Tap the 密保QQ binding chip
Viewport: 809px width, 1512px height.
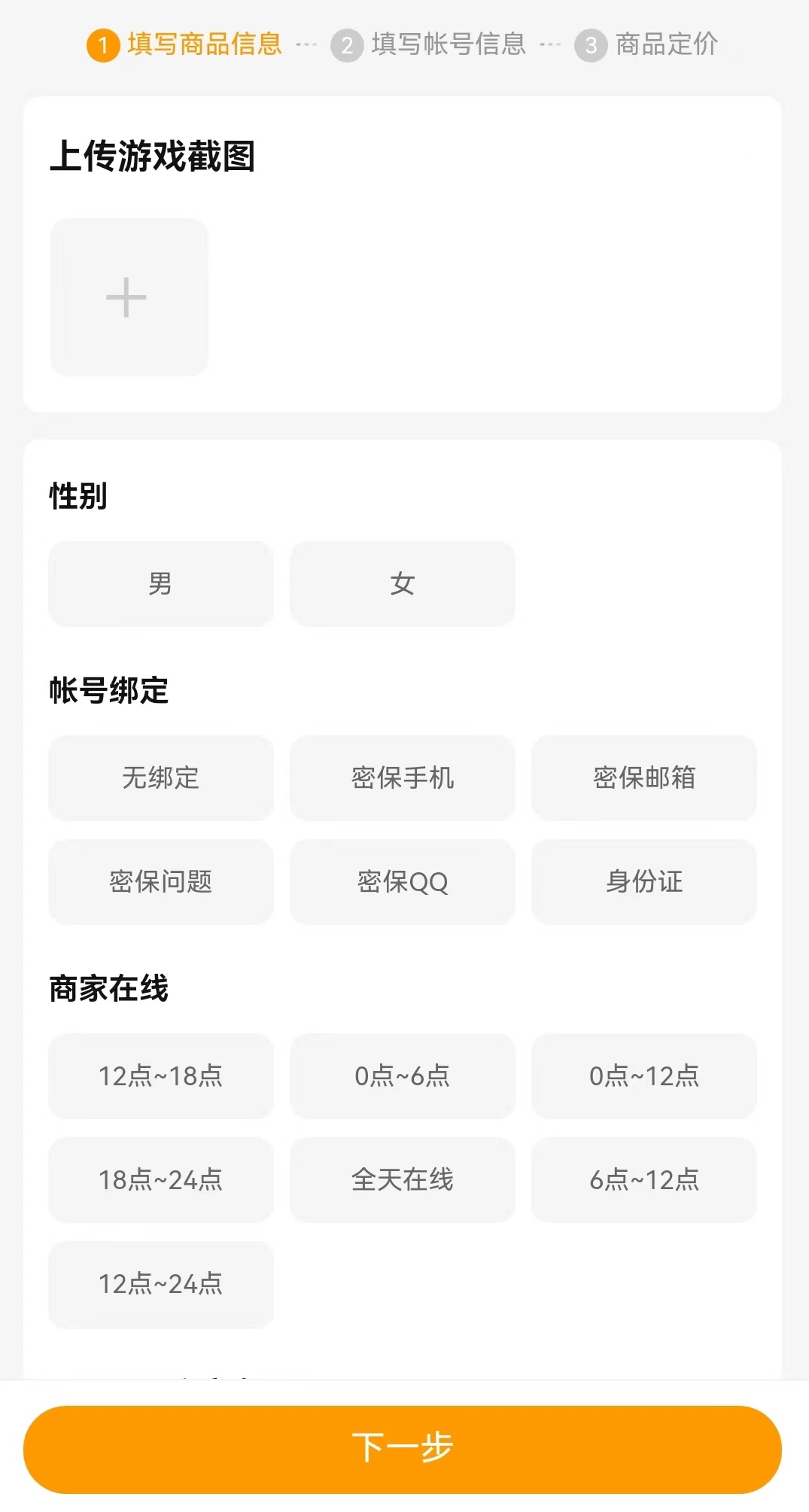pyautogui.click(x=402, y=882)
